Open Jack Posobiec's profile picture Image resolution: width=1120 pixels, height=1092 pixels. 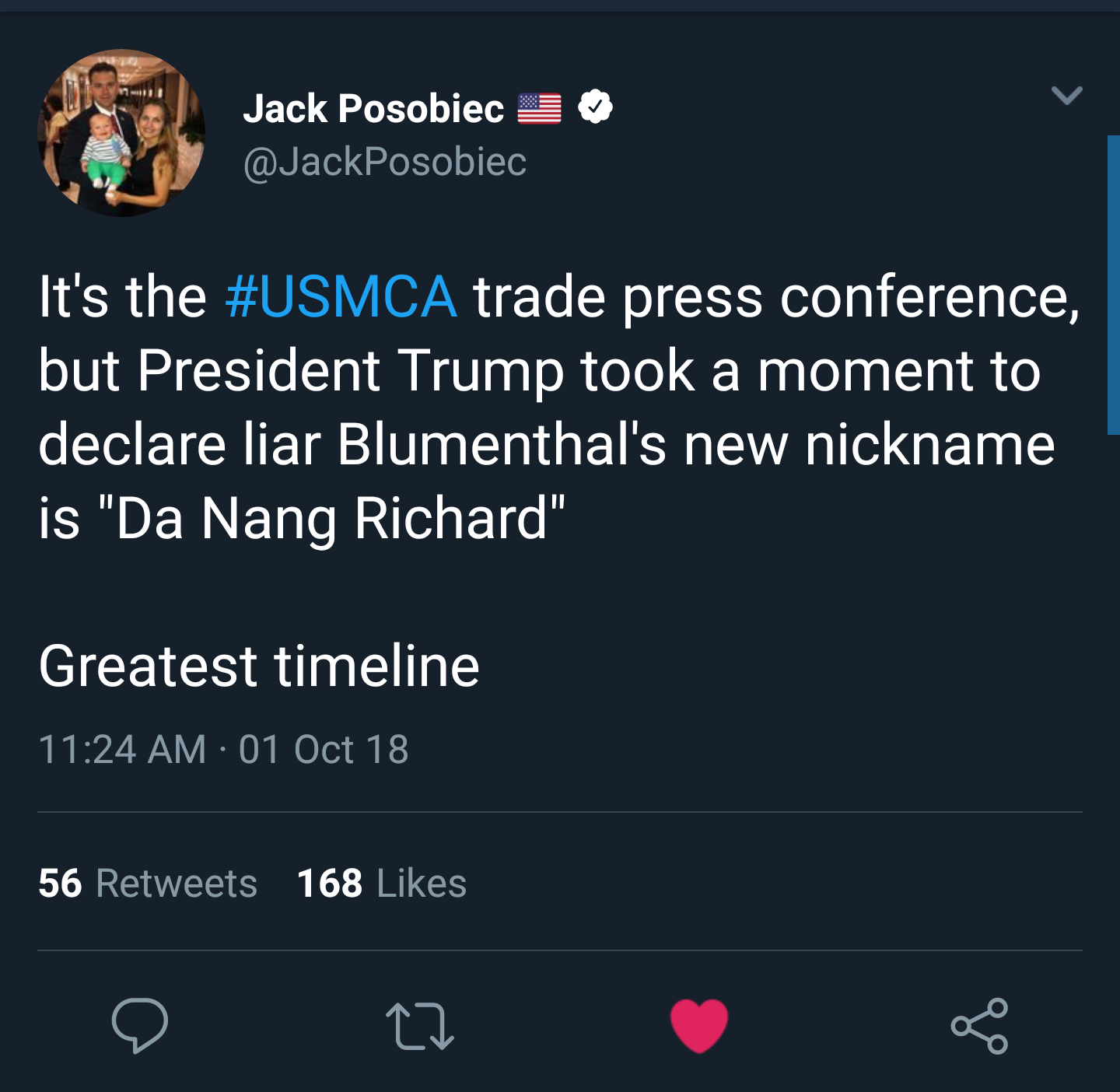[x=121, y=133]
